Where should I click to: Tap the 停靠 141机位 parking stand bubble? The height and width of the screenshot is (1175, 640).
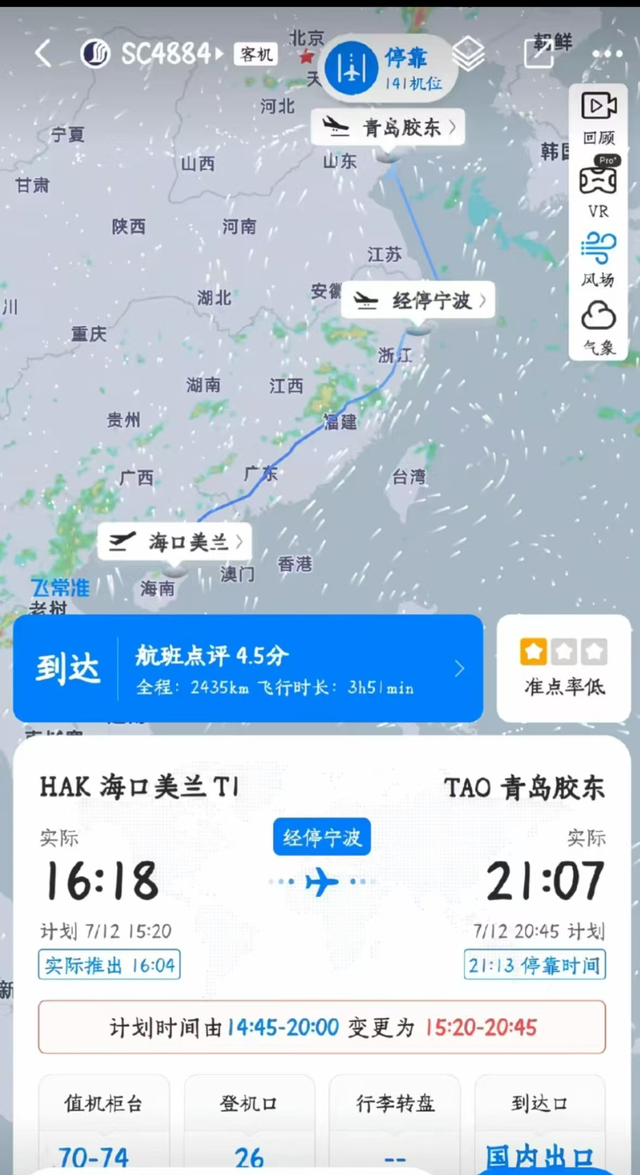click(x=389, y=66)
